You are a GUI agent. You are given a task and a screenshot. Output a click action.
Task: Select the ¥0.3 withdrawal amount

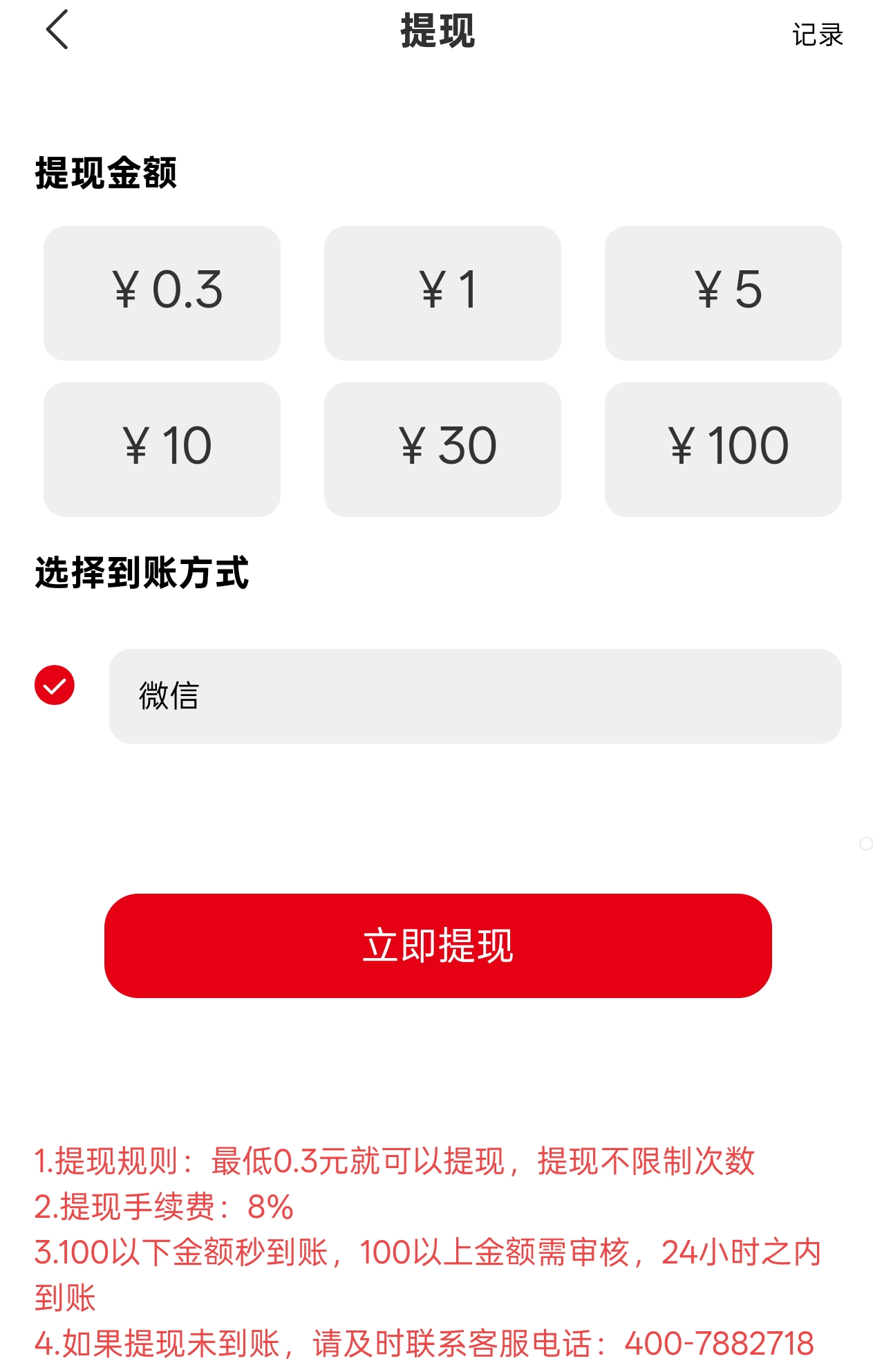tap(162, 293)
